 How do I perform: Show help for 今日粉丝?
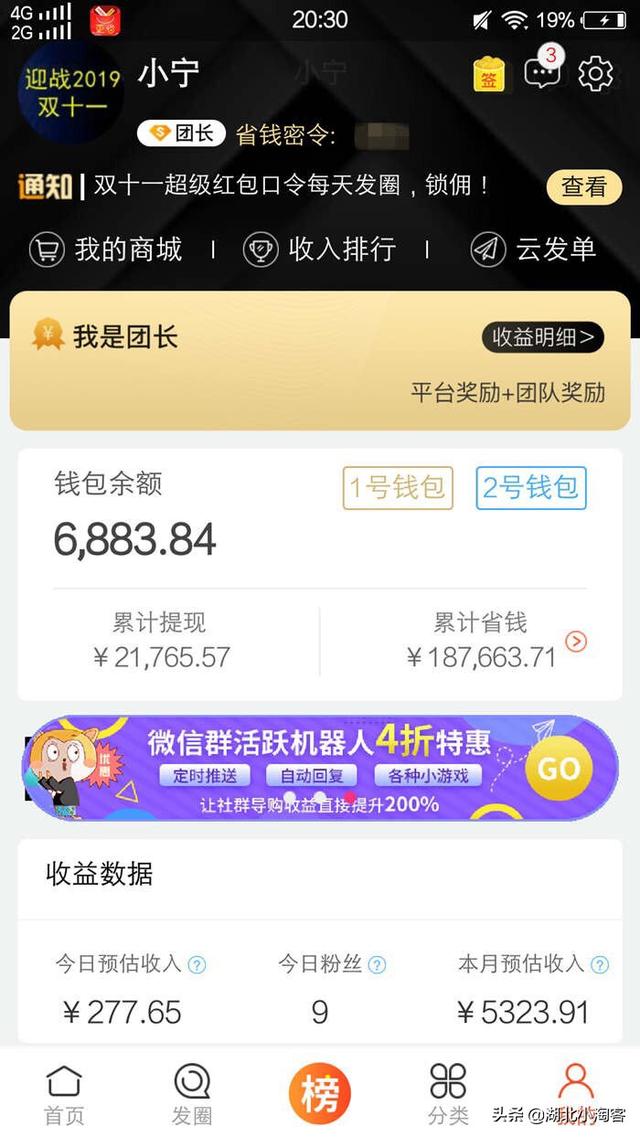(377, 964)
